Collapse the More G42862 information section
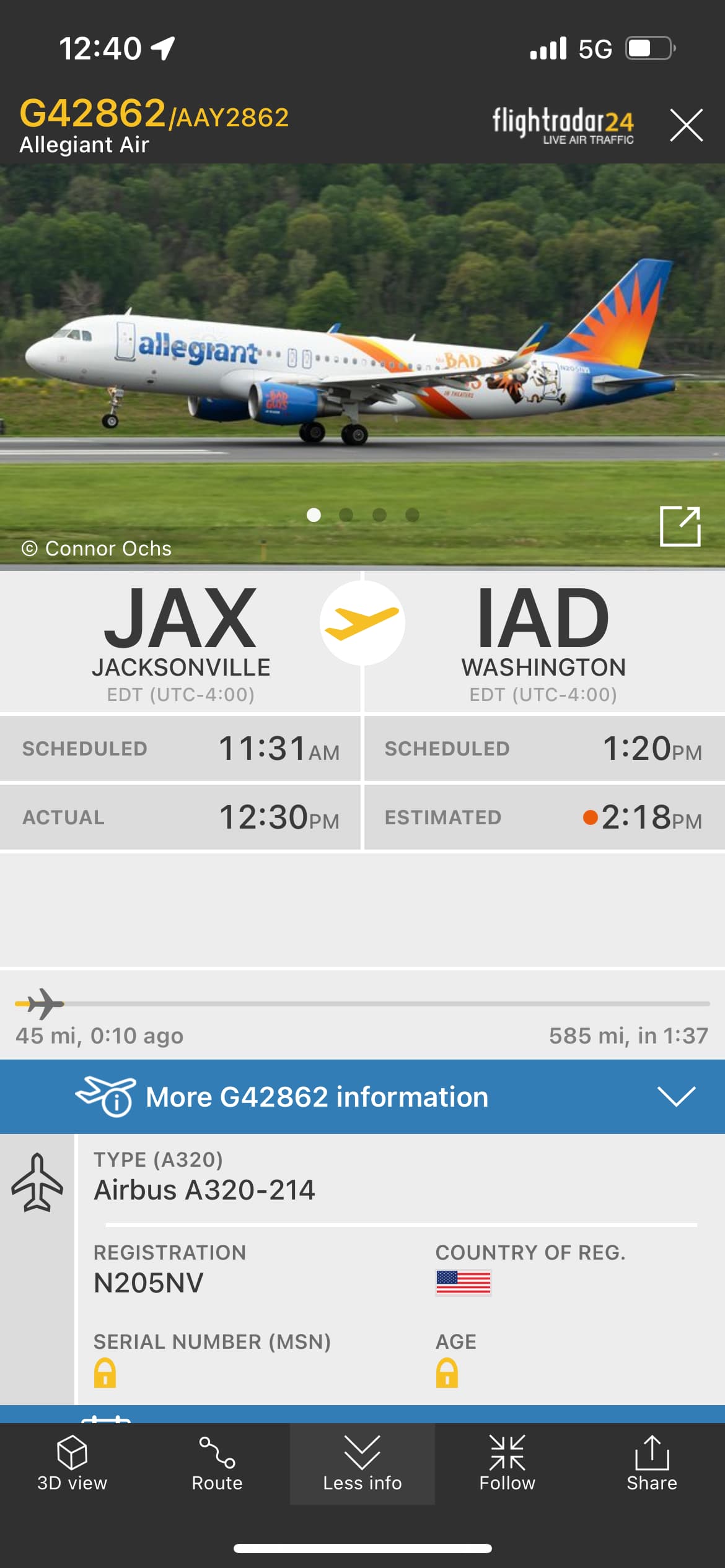 676,1097
